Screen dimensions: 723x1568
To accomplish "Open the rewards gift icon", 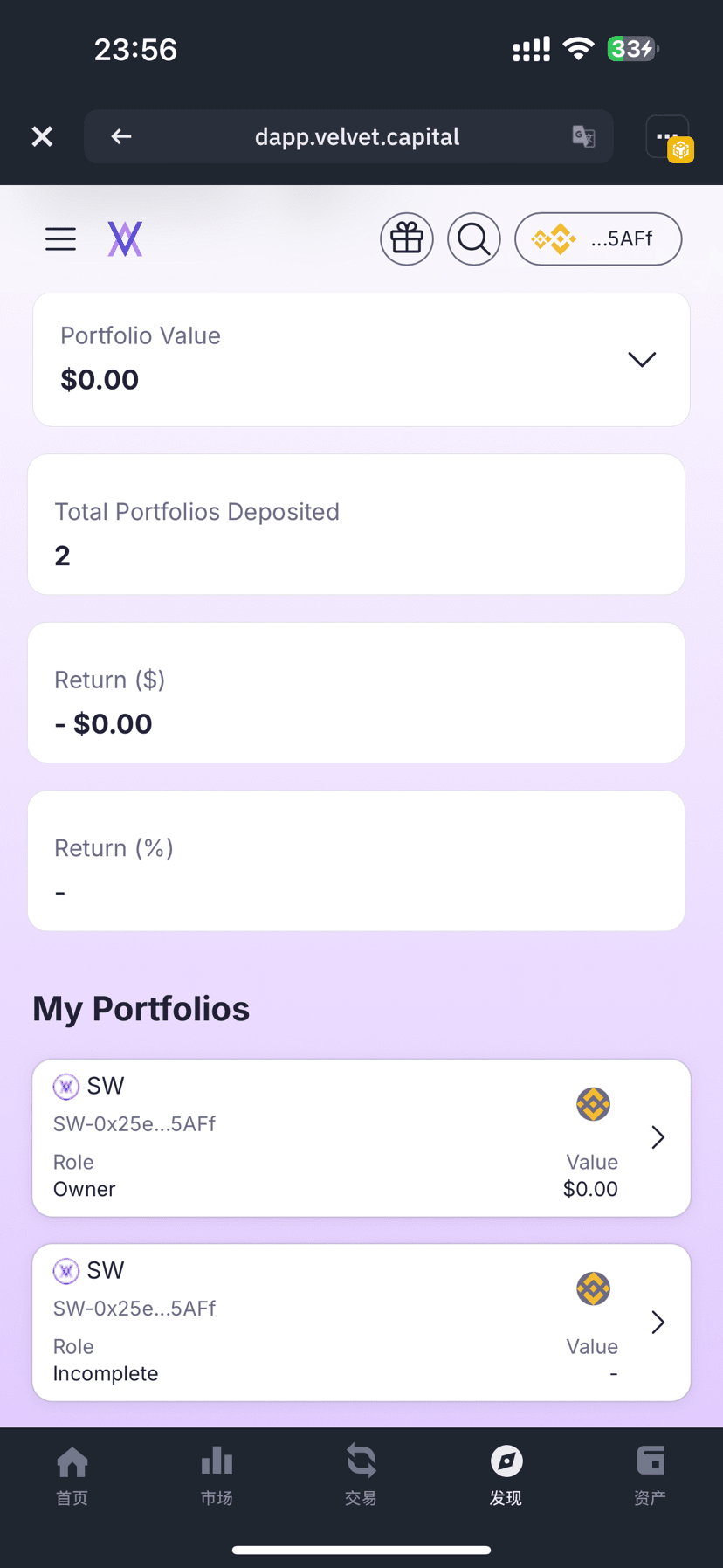I will tap(407, 238).
